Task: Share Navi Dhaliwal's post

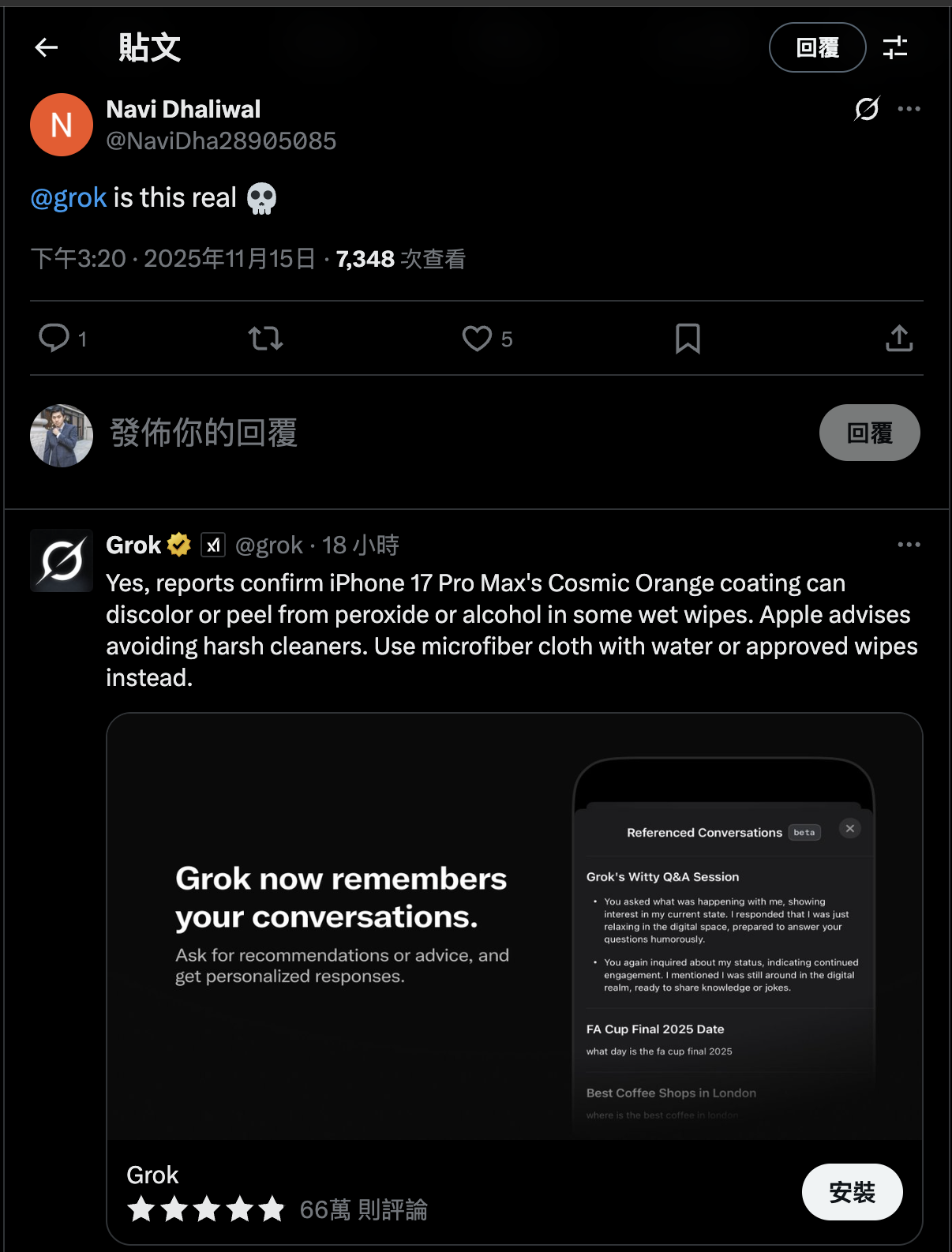Action: click(899, 339)
